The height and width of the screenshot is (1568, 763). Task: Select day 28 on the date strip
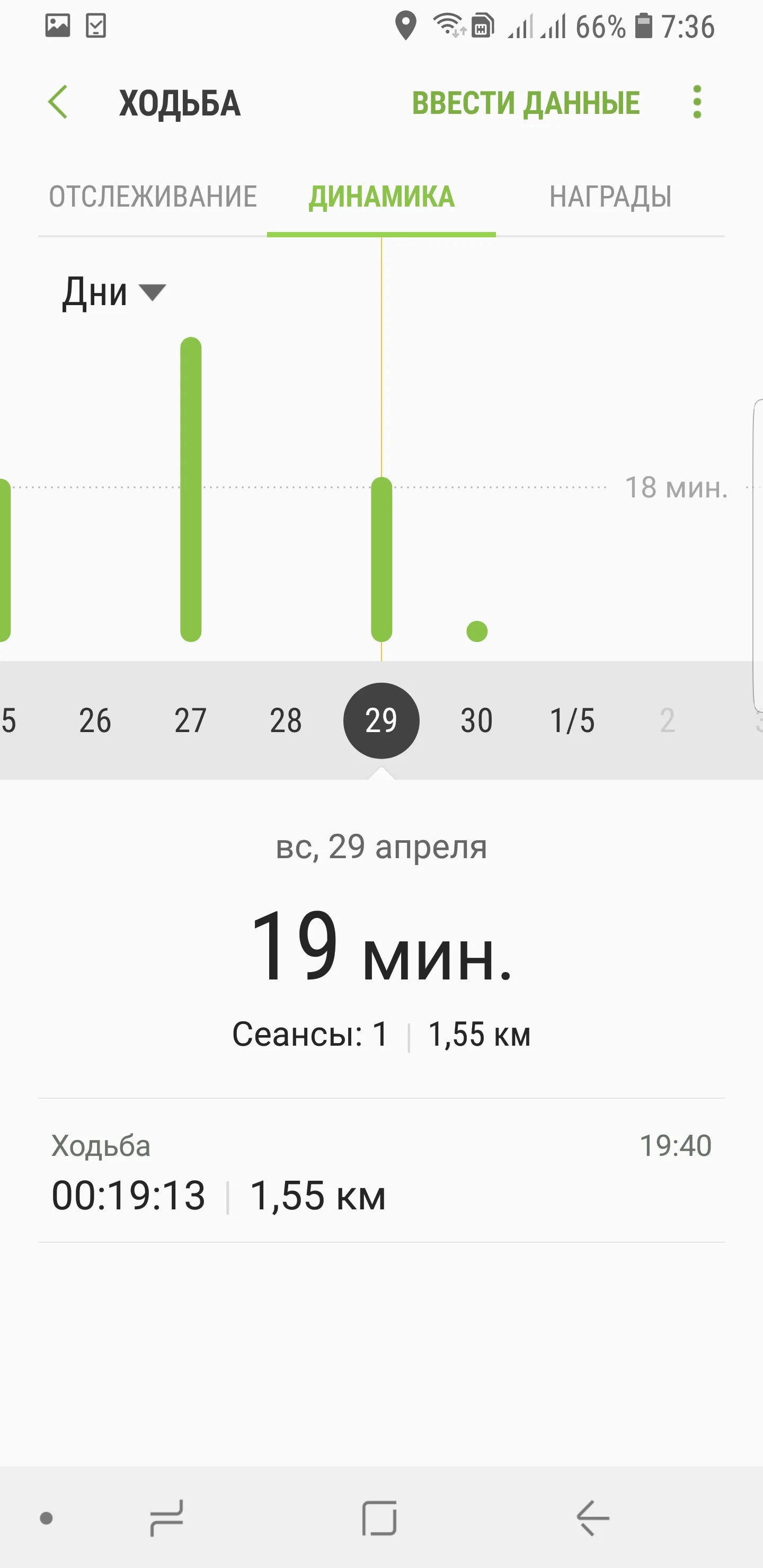286,720
